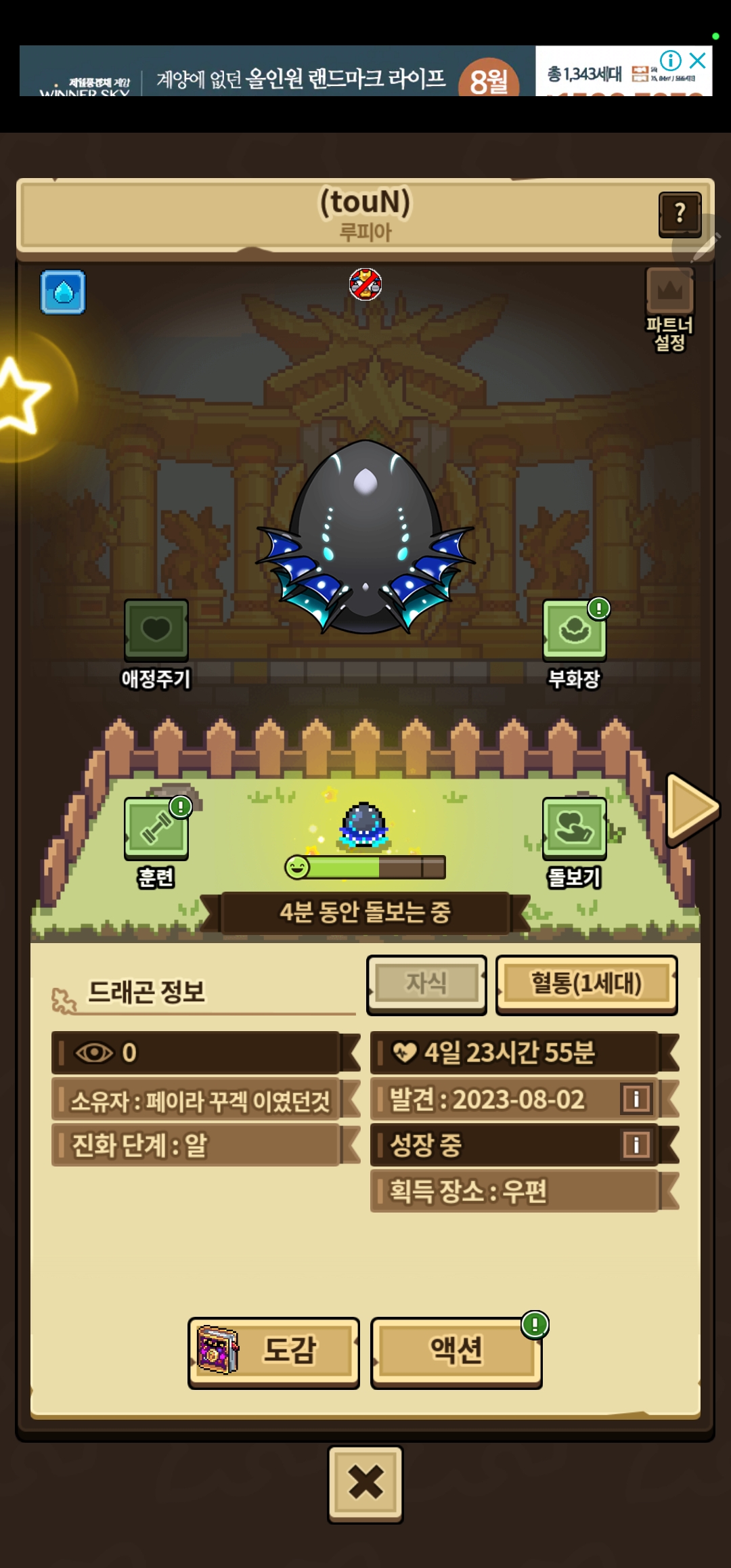The width and height of the screenshot is (731, 1568).
Task: Show info for 발견 date
Action: (x=636, y=1098)
